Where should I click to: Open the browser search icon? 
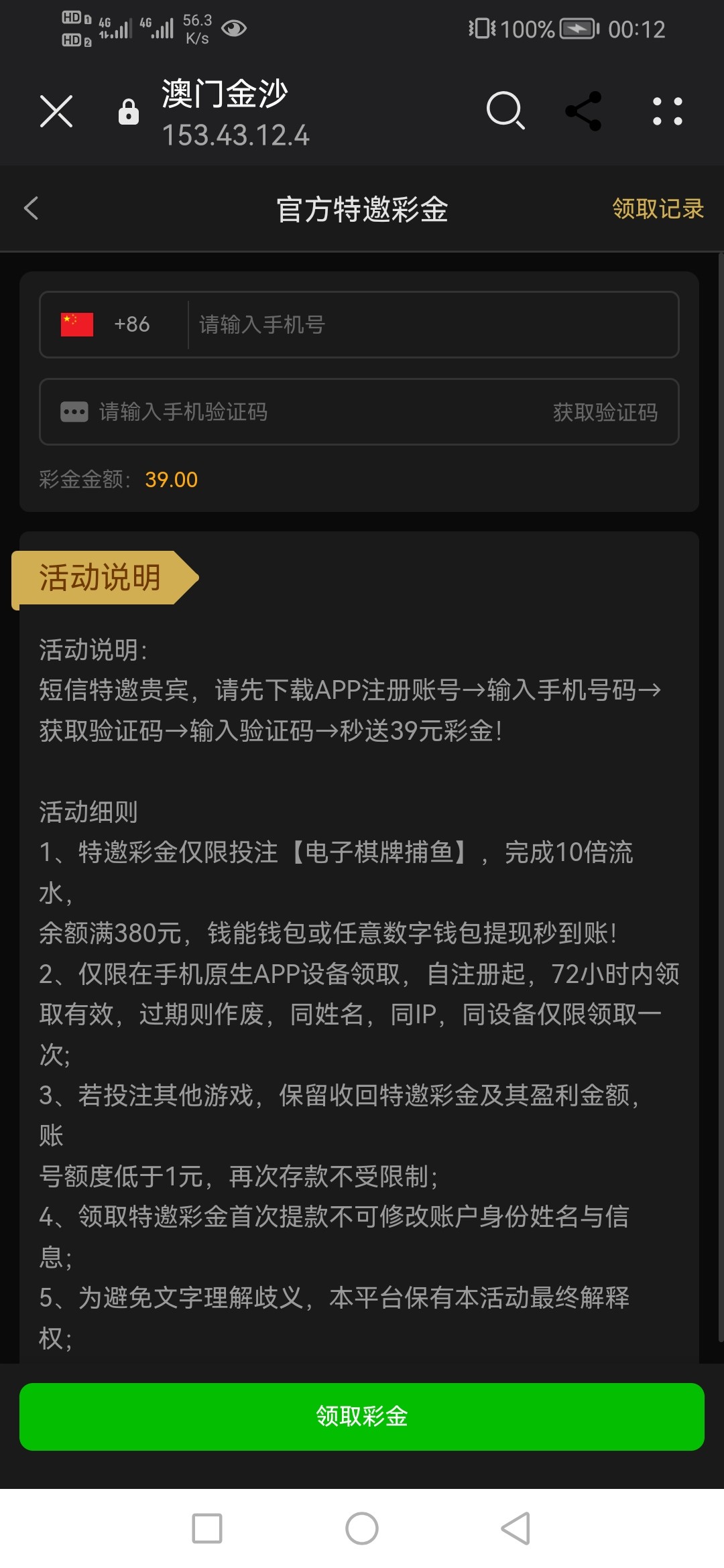[505, 111]
